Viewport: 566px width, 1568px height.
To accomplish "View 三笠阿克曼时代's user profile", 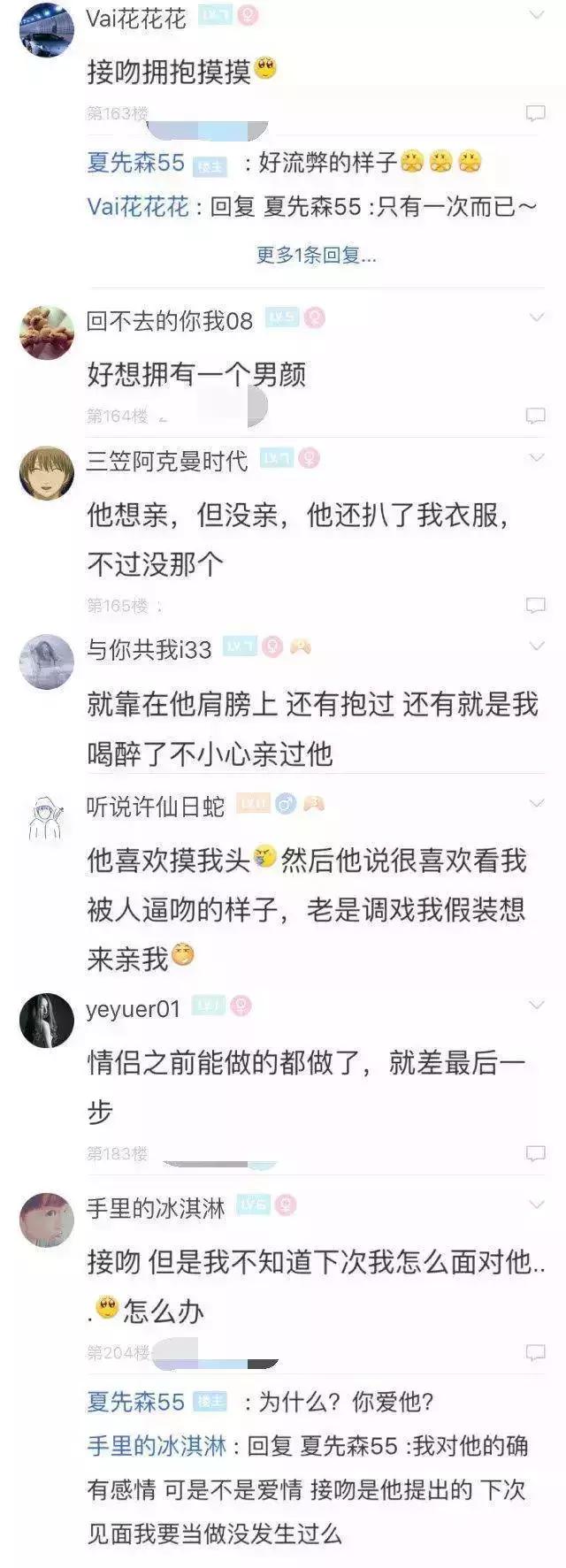I will pyautogui.click(x=166, y=461).
